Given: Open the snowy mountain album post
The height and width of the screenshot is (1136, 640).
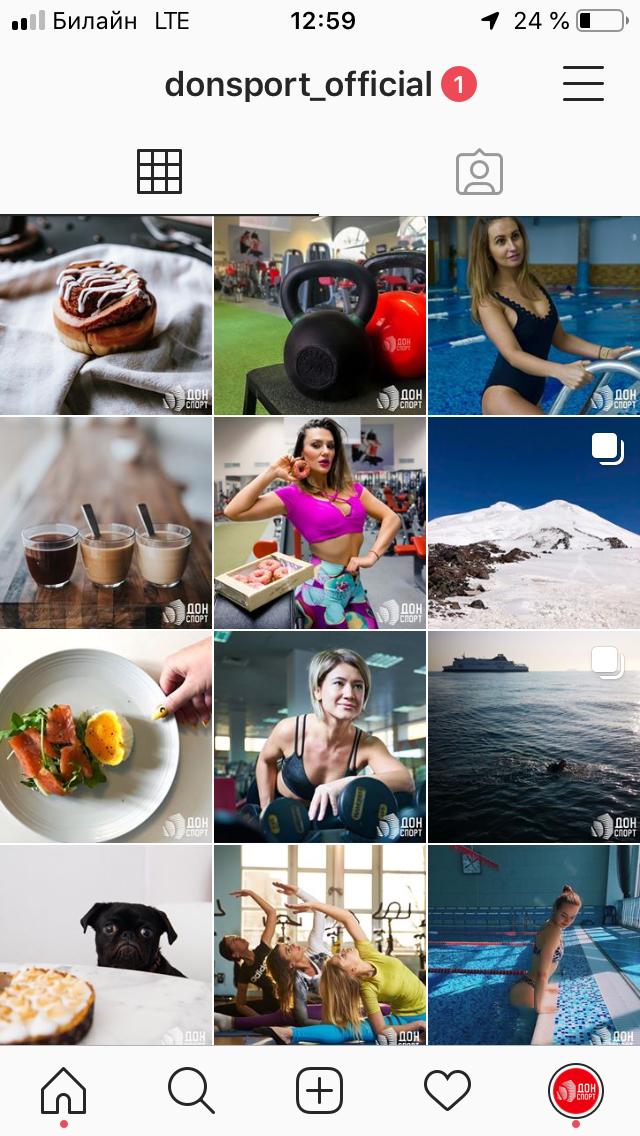Looking at the screenshot, I should click(533, 523).
